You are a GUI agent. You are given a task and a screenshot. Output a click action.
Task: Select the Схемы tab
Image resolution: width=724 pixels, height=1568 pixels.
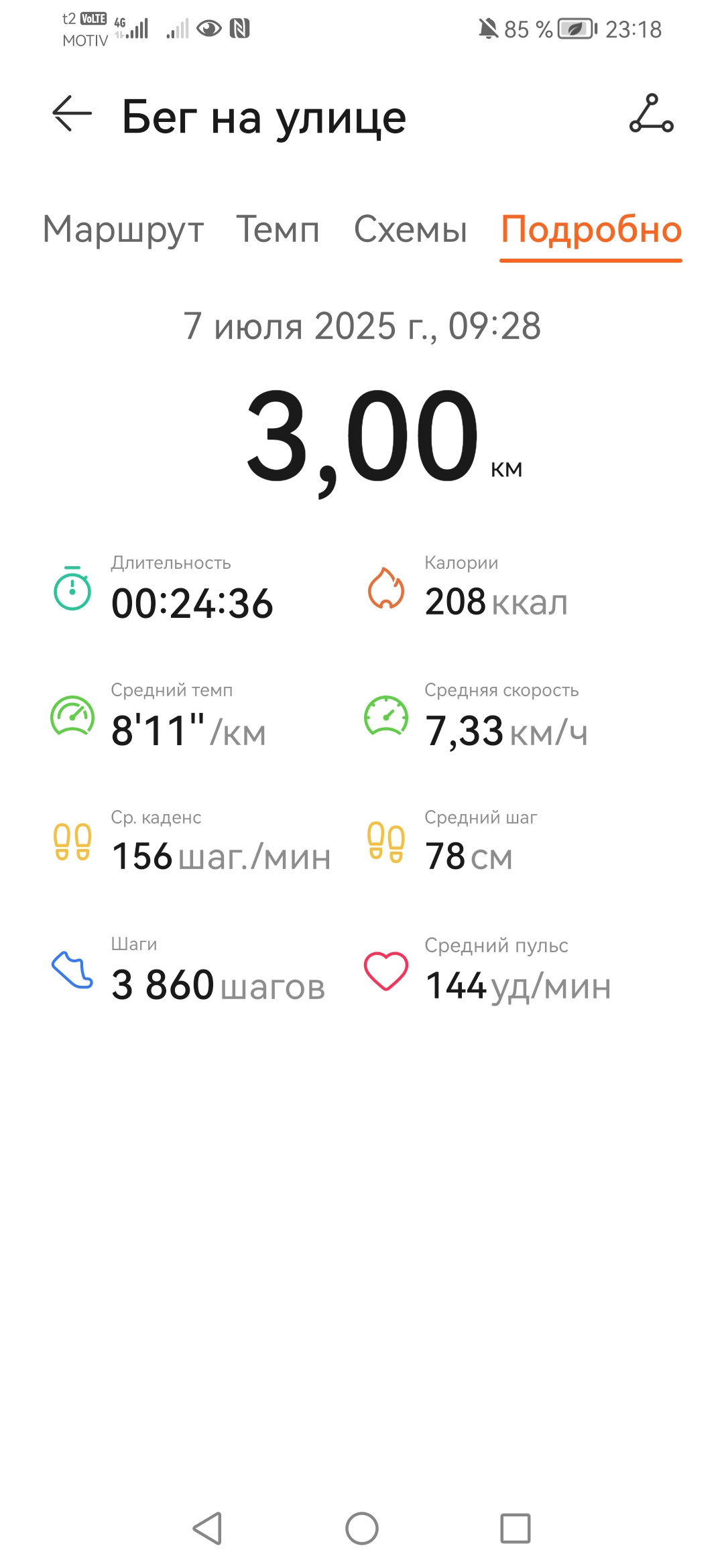410,230
